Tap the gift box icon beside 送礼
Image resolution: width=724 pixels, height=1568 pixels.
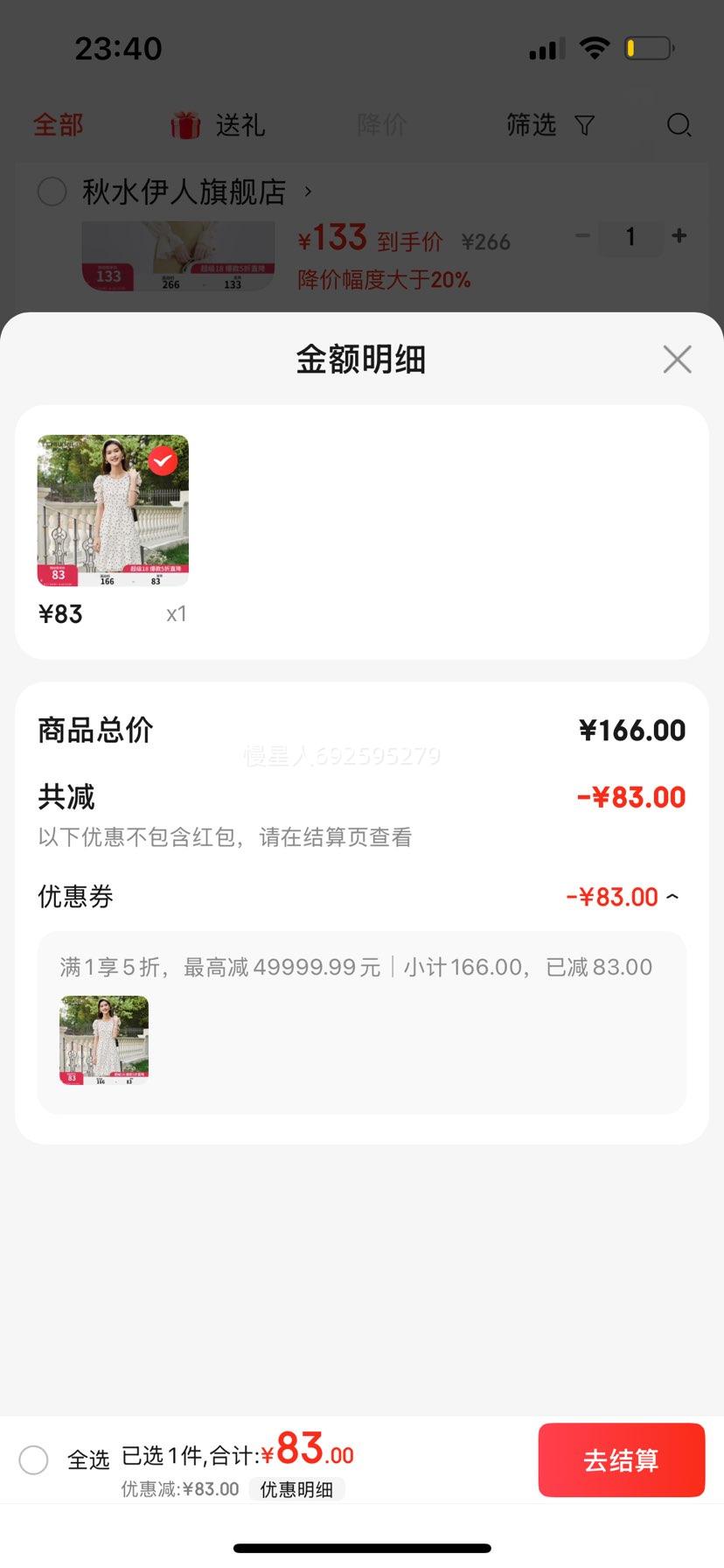184,125
